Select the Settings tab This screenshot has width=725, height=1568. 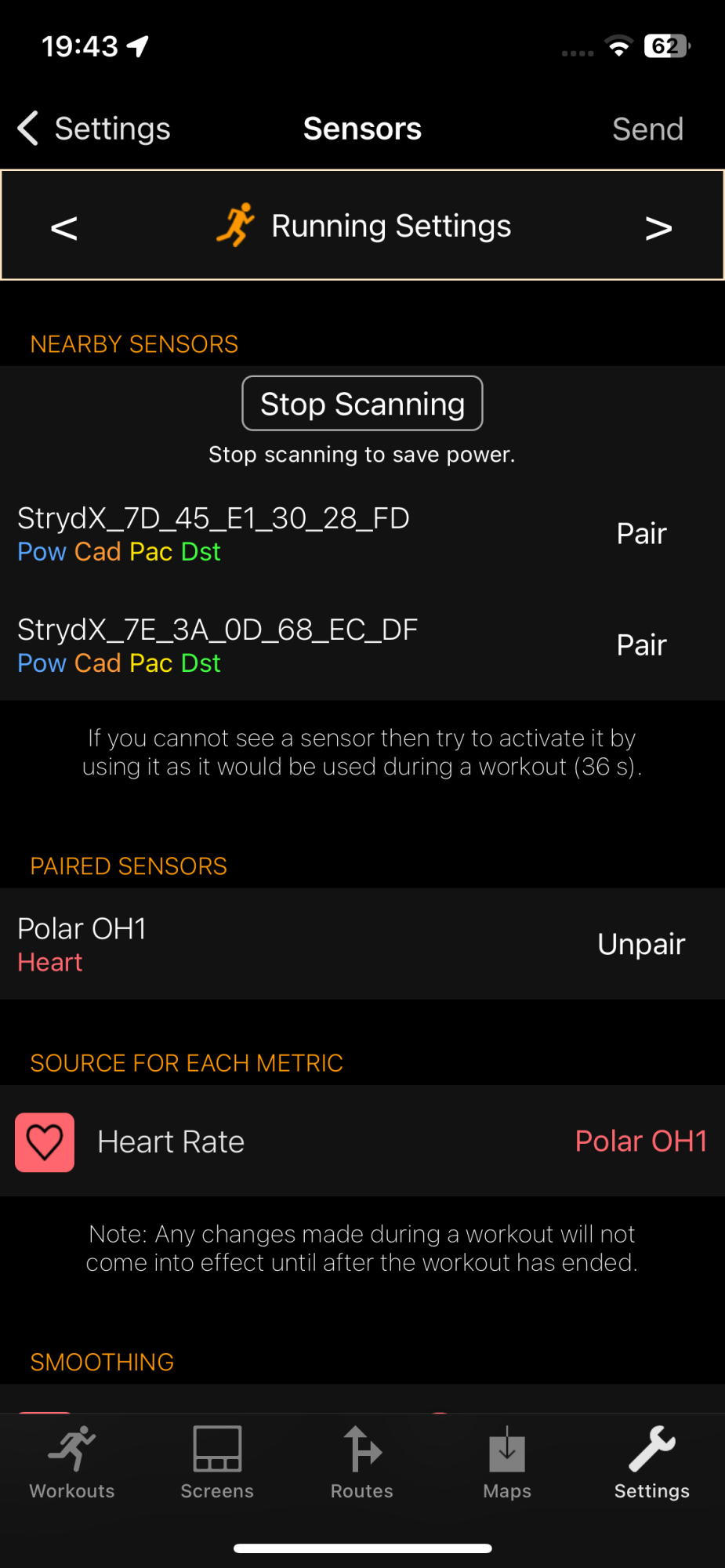coord(651,1463)
